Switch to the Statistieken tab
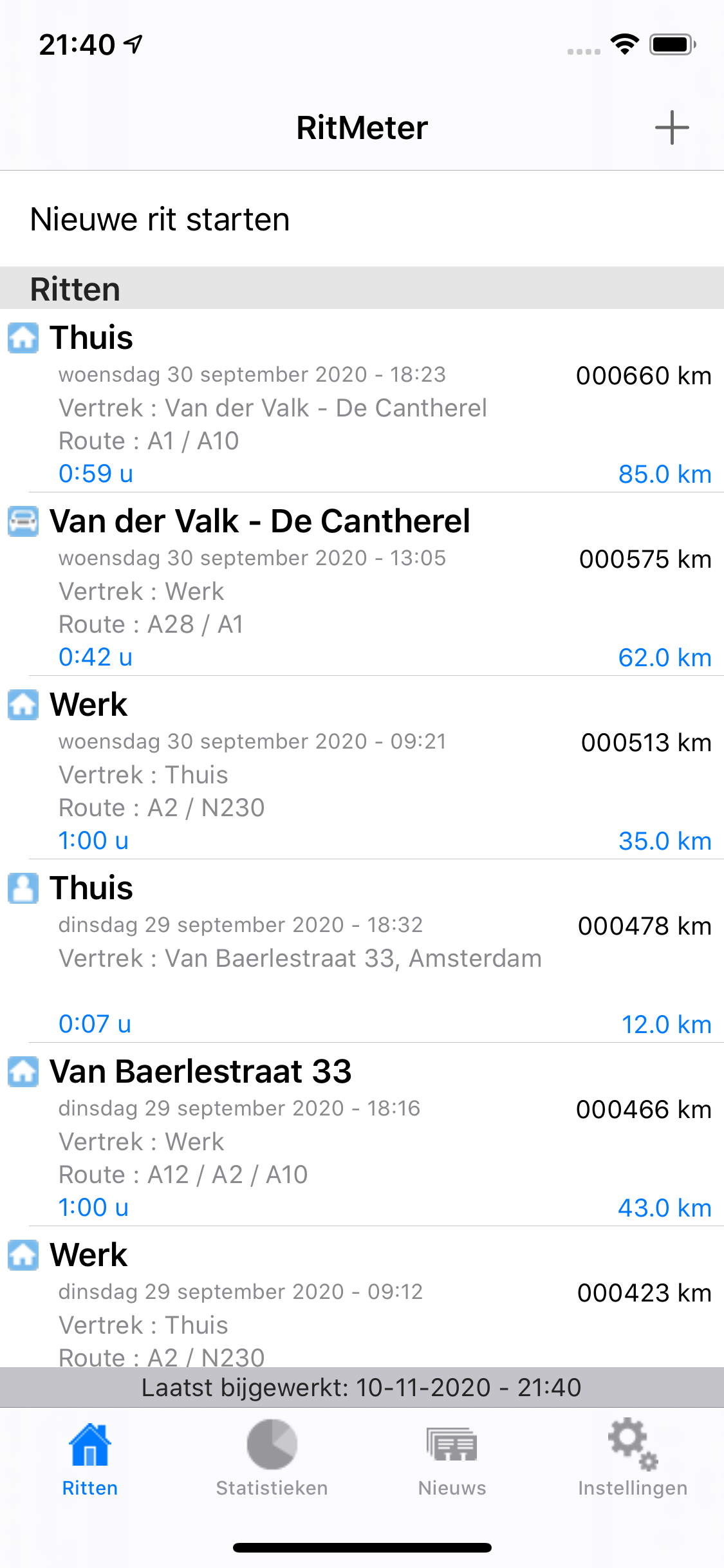Image resolution: width=724 pixels, height=1568 pixels. [272, 1459]
